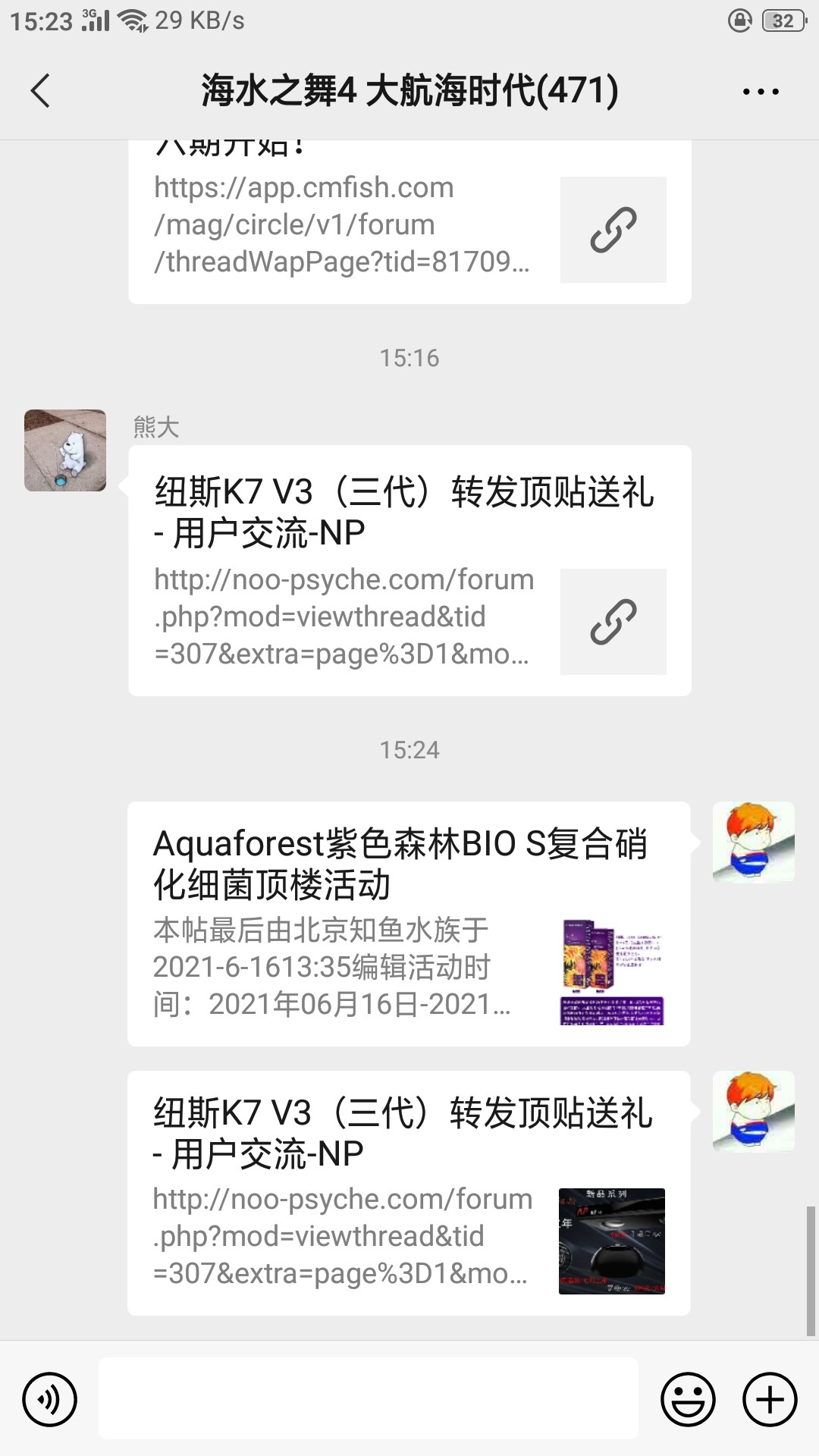Open the plus attachment menu
Viewport: 819px width, 1456px height.
770,1400
